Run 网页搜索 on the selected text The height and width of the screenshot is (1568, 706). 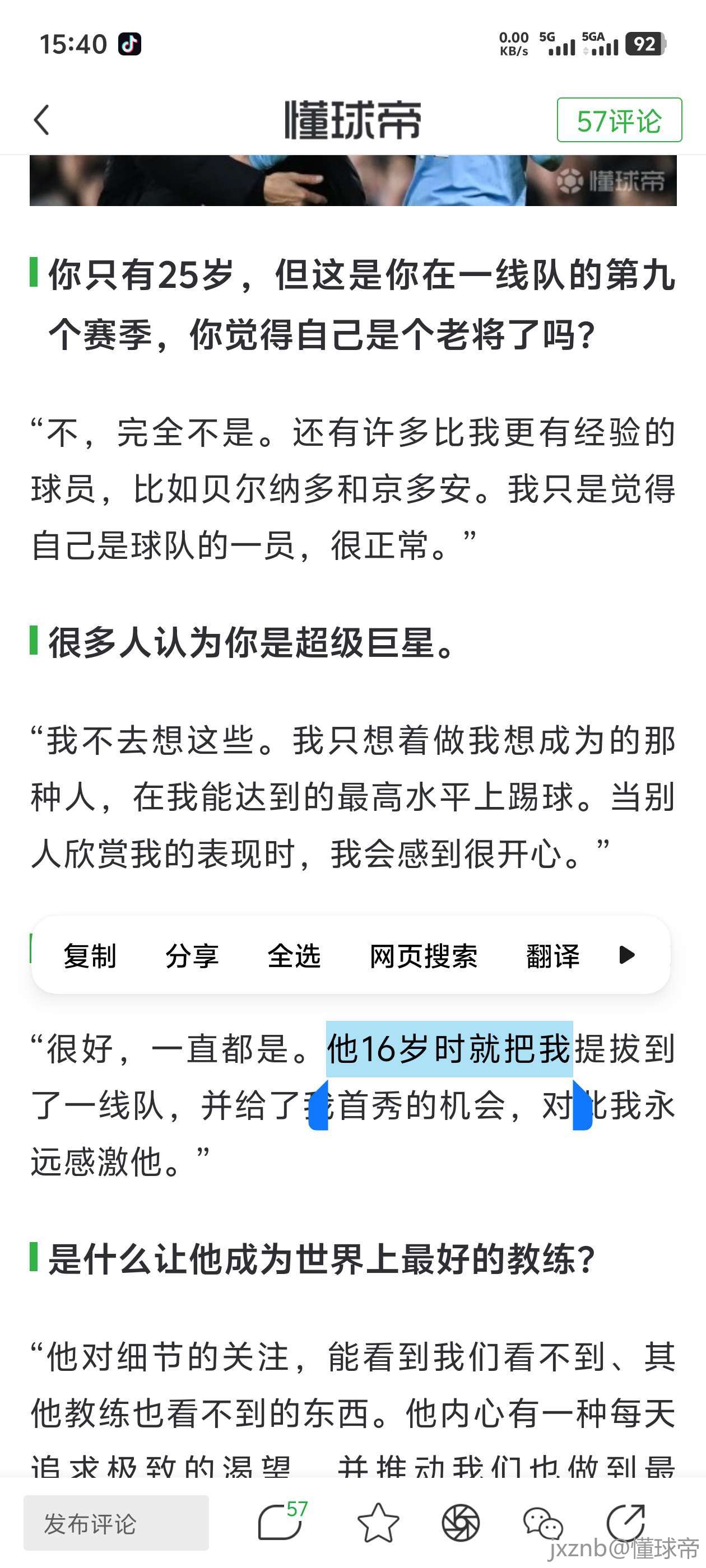point(424,956)
